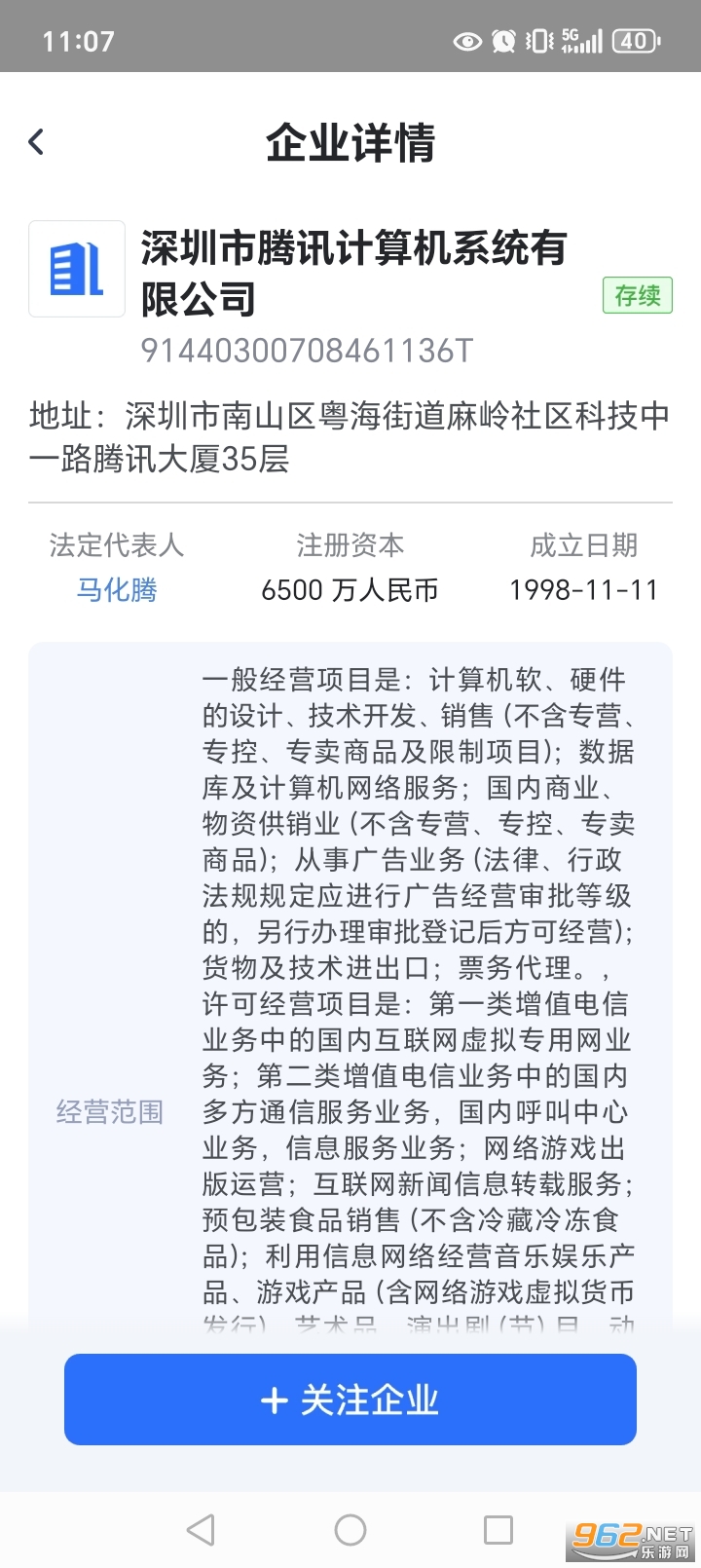Tap the back arrow to exit company details
The height and width of the screenshot is (1568, 701).
[36, 141]
